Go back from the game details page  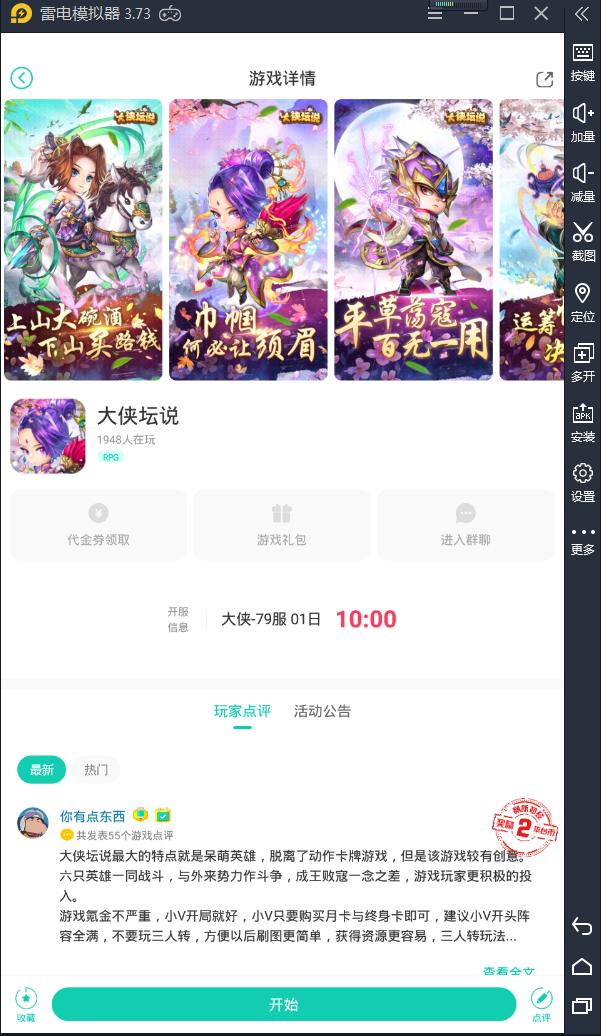(22, 78)
